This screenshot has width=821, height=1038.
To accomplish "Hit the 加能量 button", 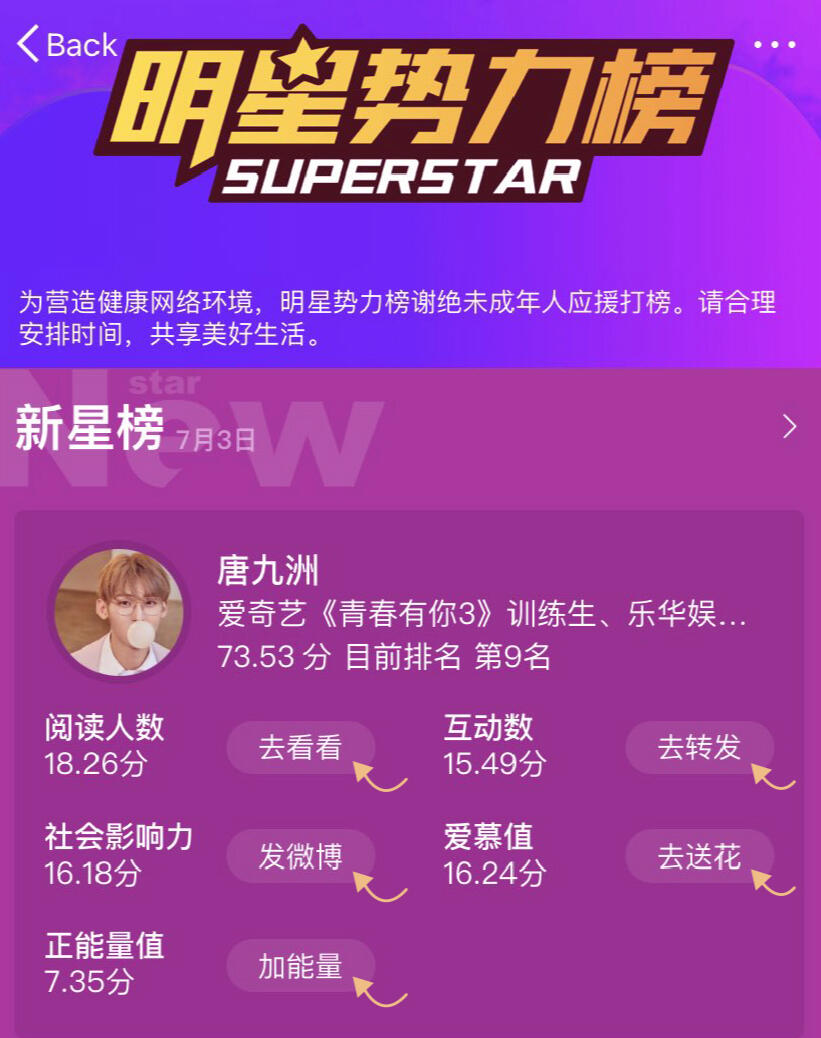I will [x=300, y=966].
